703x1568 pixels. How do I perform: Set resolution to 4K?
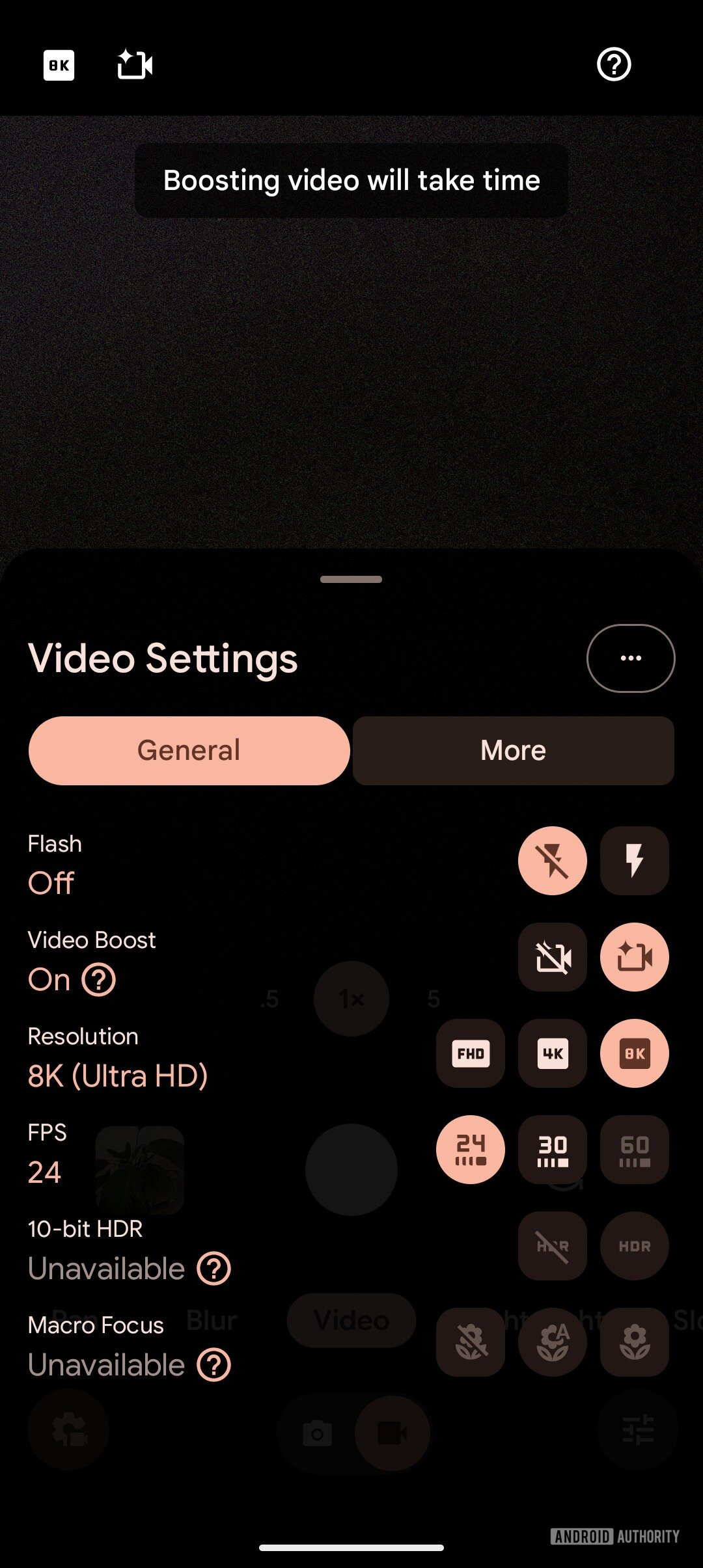click(552, 1053)
